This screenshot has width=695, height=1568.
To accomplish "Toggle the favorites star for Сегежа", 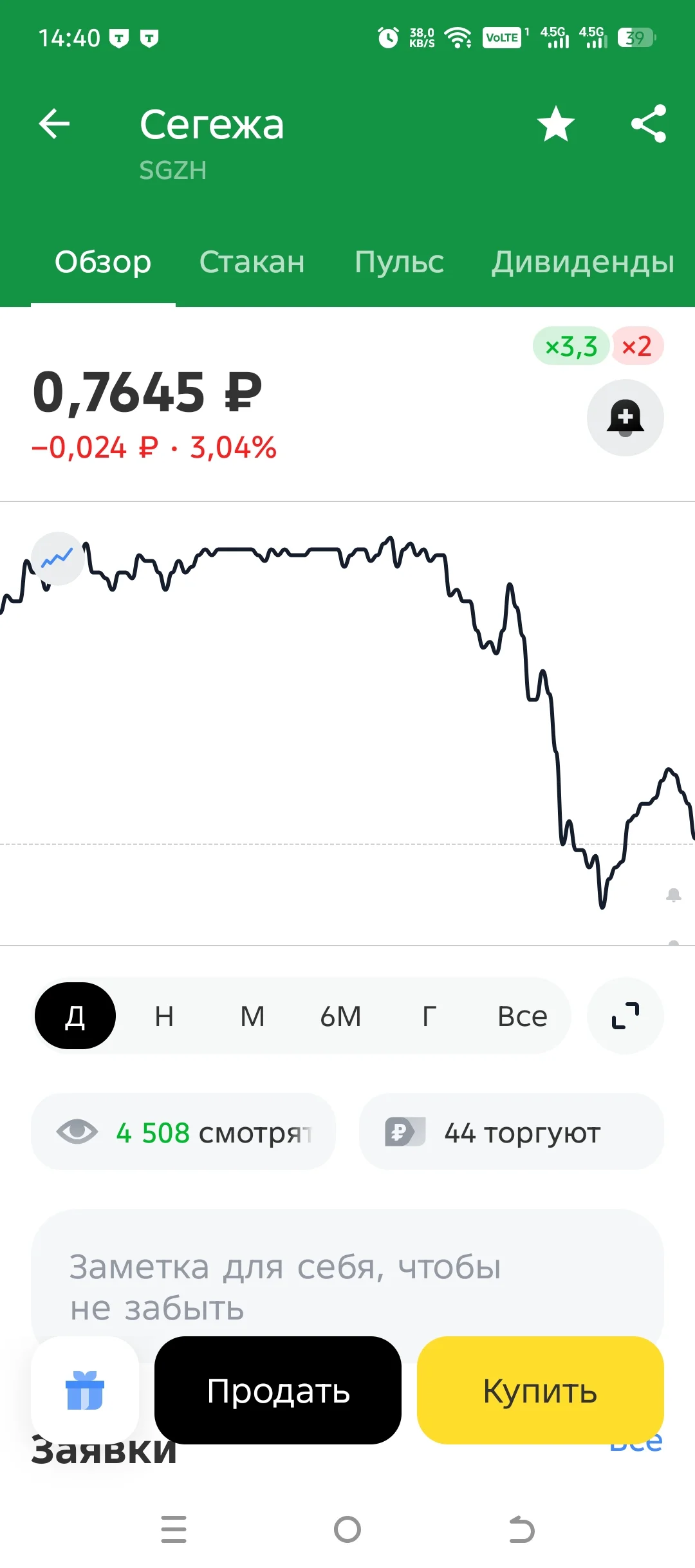I will point(556,124).
